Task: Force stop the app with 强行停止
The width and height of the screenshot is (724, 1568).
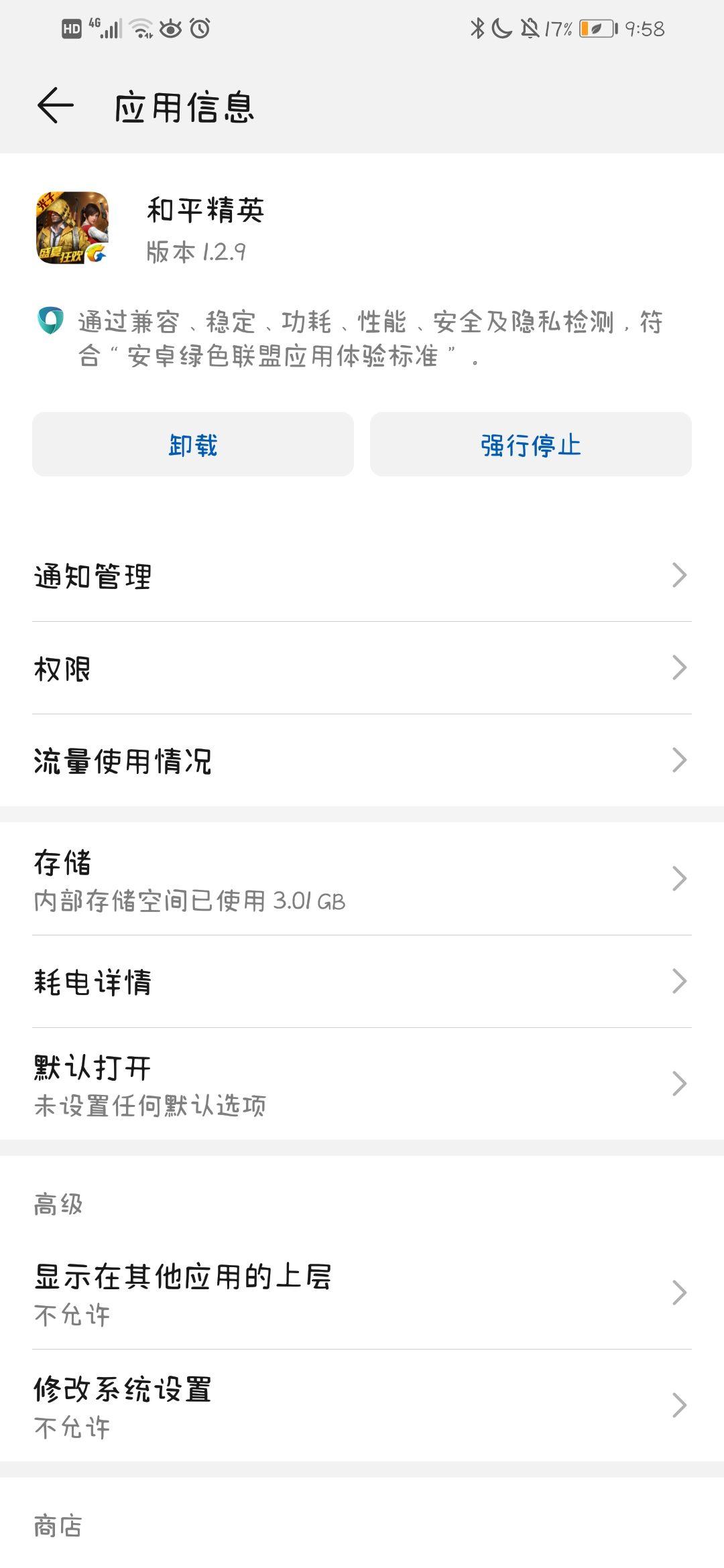Action: tap(531, 444)
